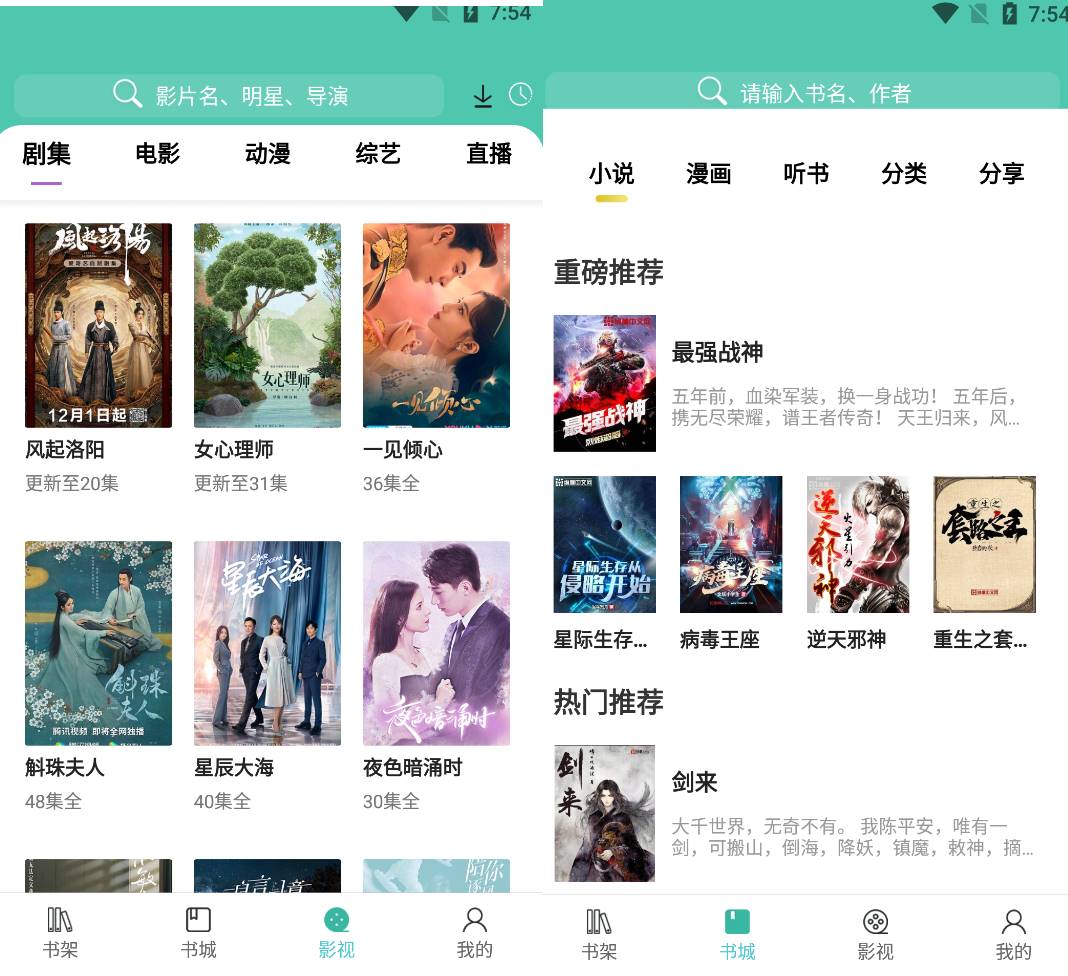Open the downloads icon

(483, 96)
